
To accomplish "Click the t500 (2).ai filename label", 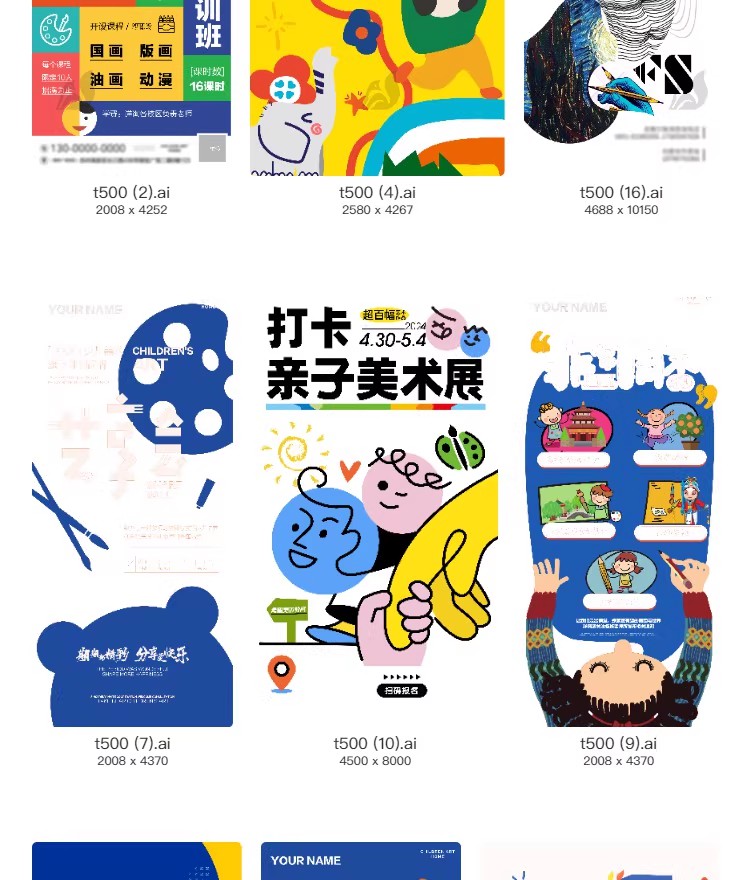I will [x=131, y=192].
